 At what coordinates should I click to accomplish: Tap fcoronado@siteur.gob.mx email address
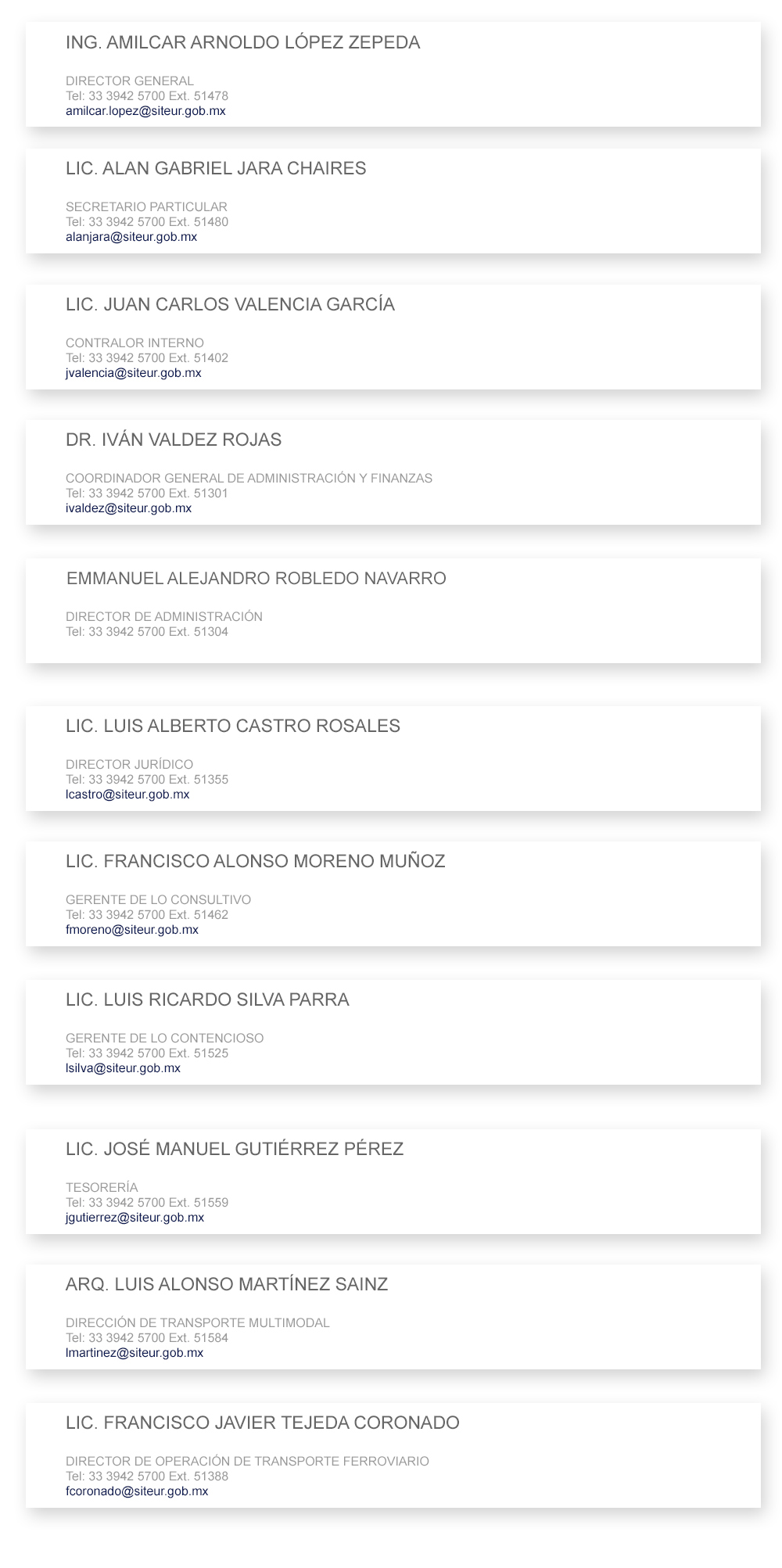point(137,1491)
